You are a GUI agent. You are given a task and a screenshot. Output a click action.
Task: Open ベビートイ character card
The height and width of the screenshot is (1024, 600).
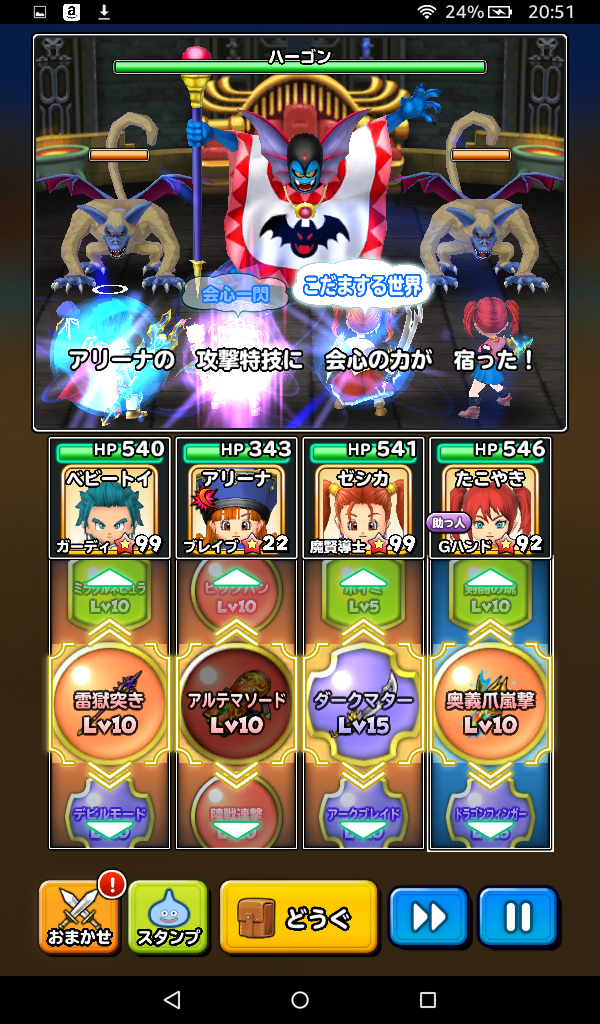point(109,498)
